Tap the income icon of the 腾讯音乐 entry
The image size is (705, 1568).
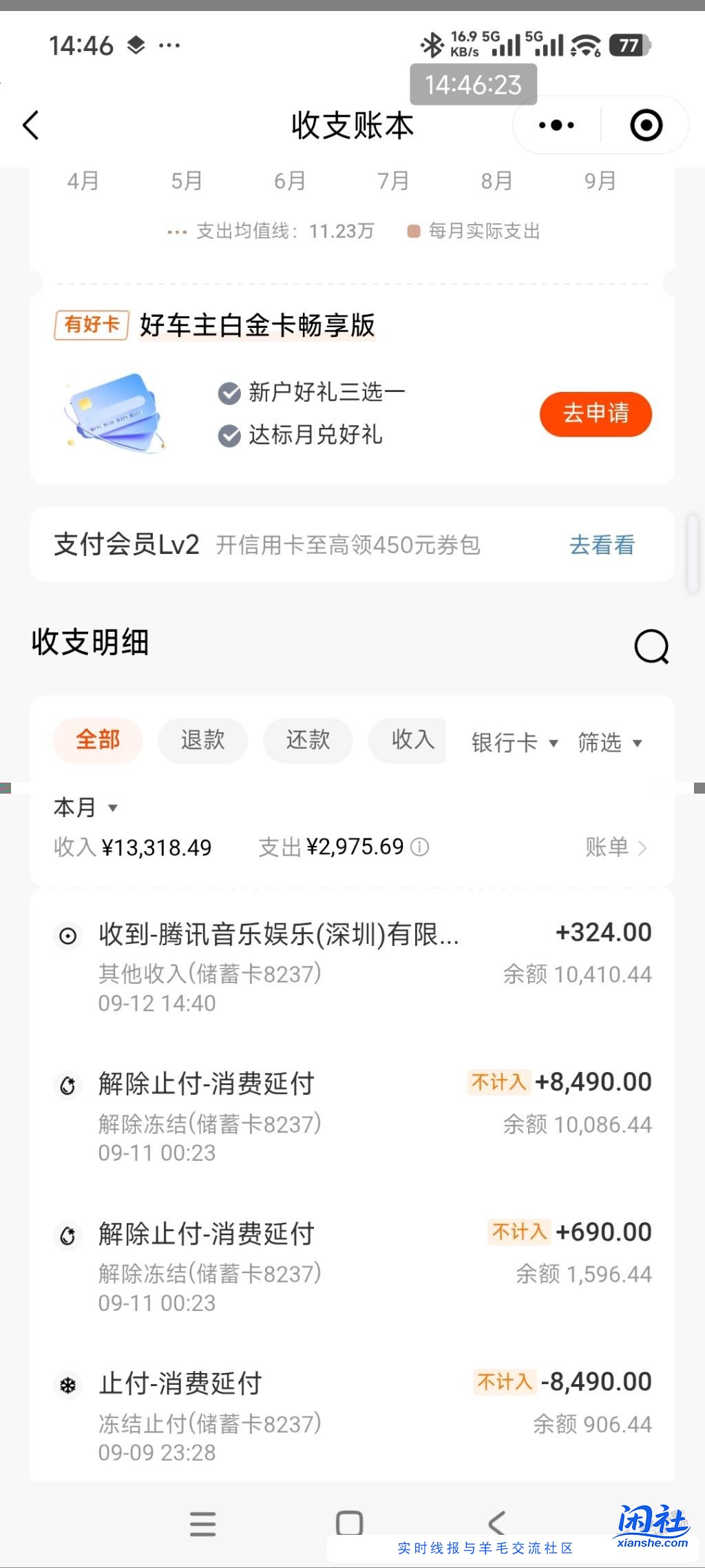pos(67,936)
